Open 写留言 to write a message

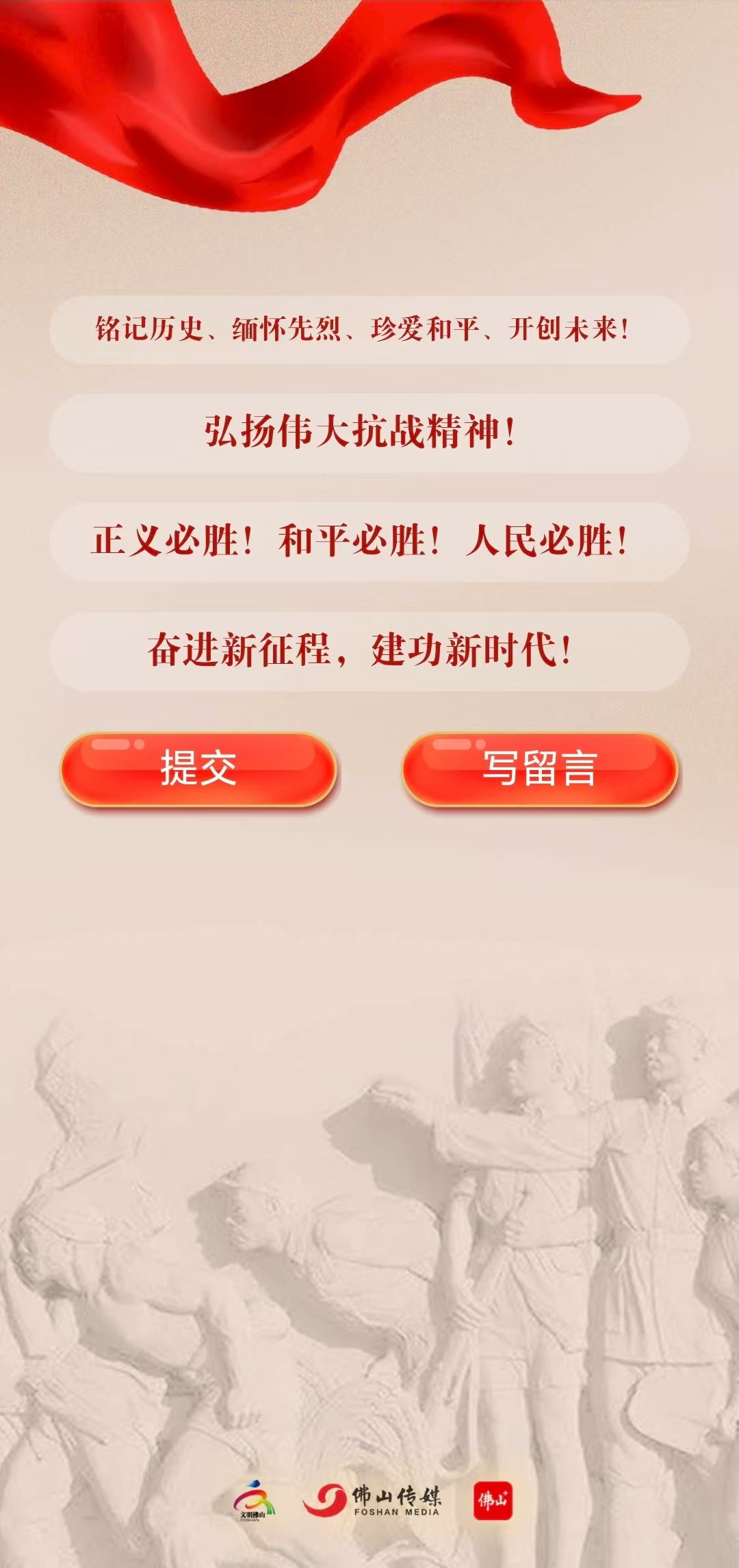[x=539, y=769]
